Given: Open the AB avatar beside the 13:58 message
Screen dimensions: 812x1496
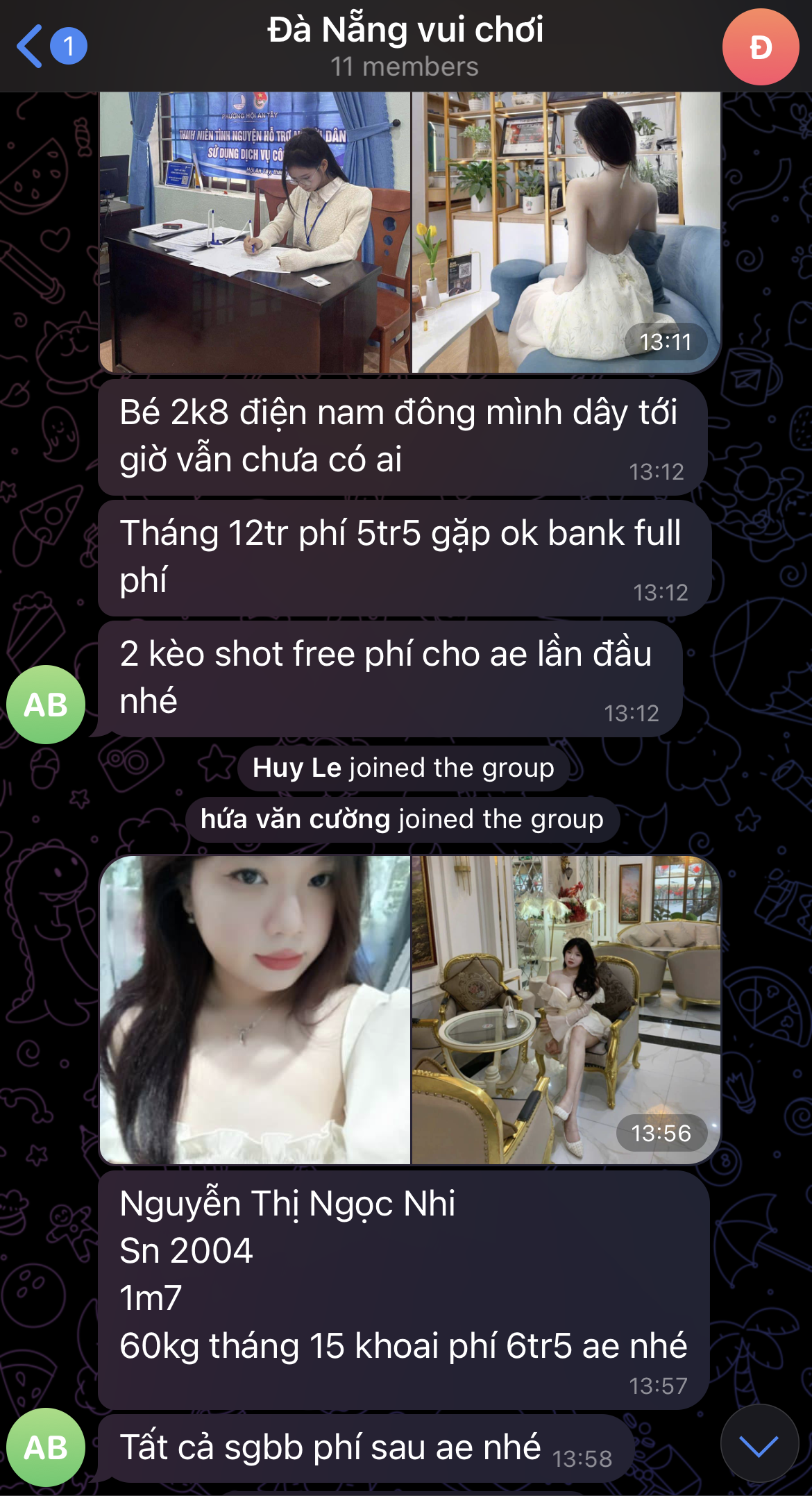Looking at the screenshot, I should pos(46,1447).
